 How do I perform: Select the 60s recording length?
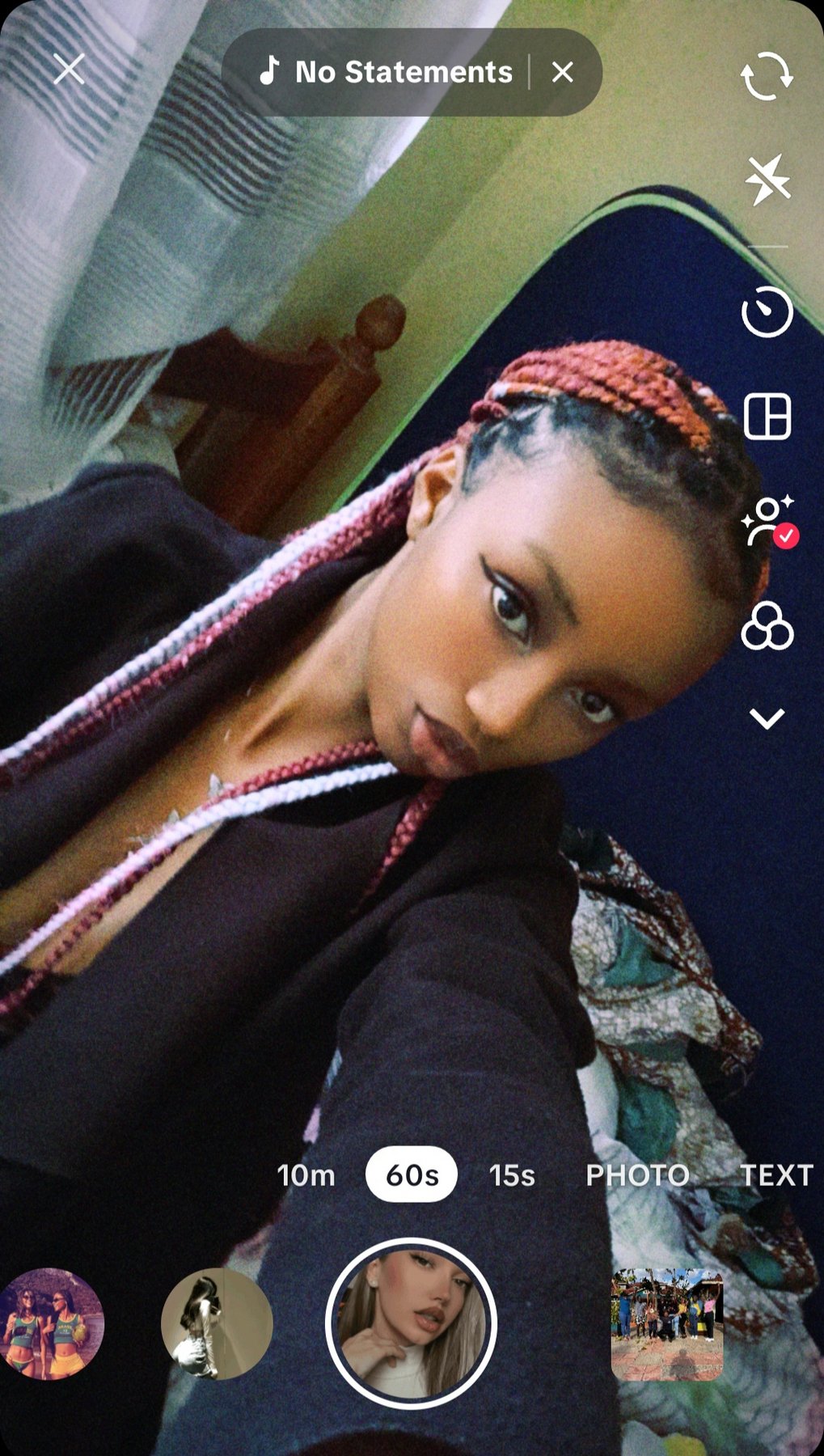click(x=412, y=1175)
